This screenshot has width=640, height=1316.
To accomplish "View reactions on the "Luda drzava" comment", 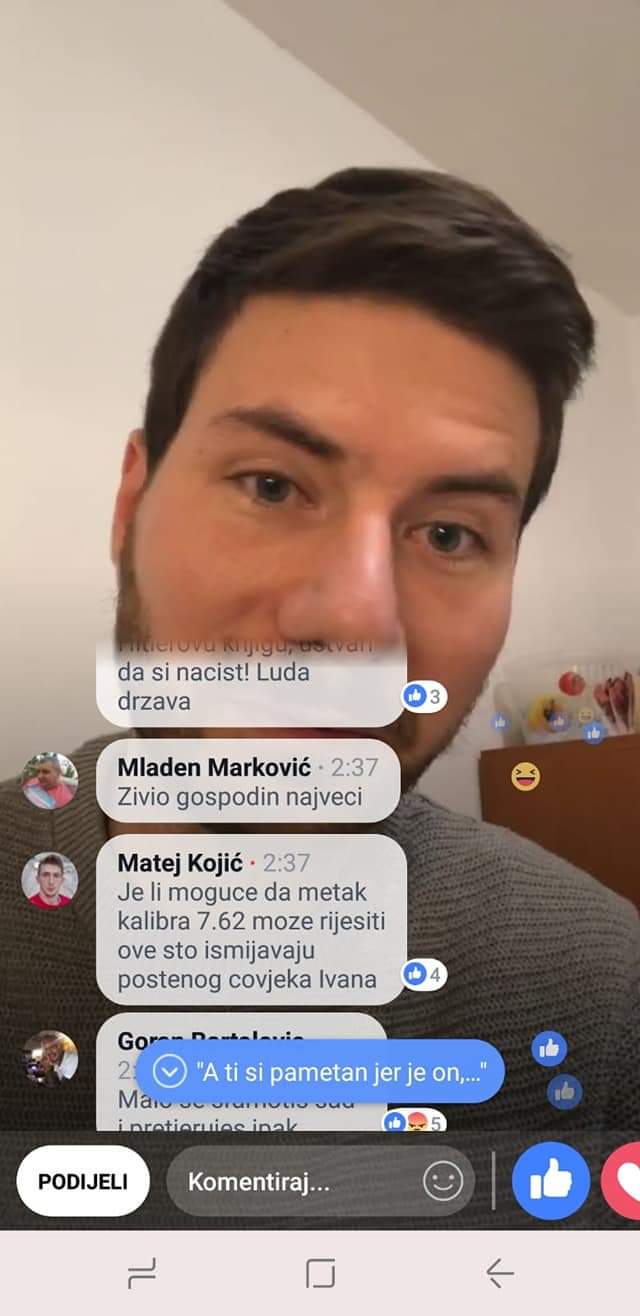I will tap(424, 696).
